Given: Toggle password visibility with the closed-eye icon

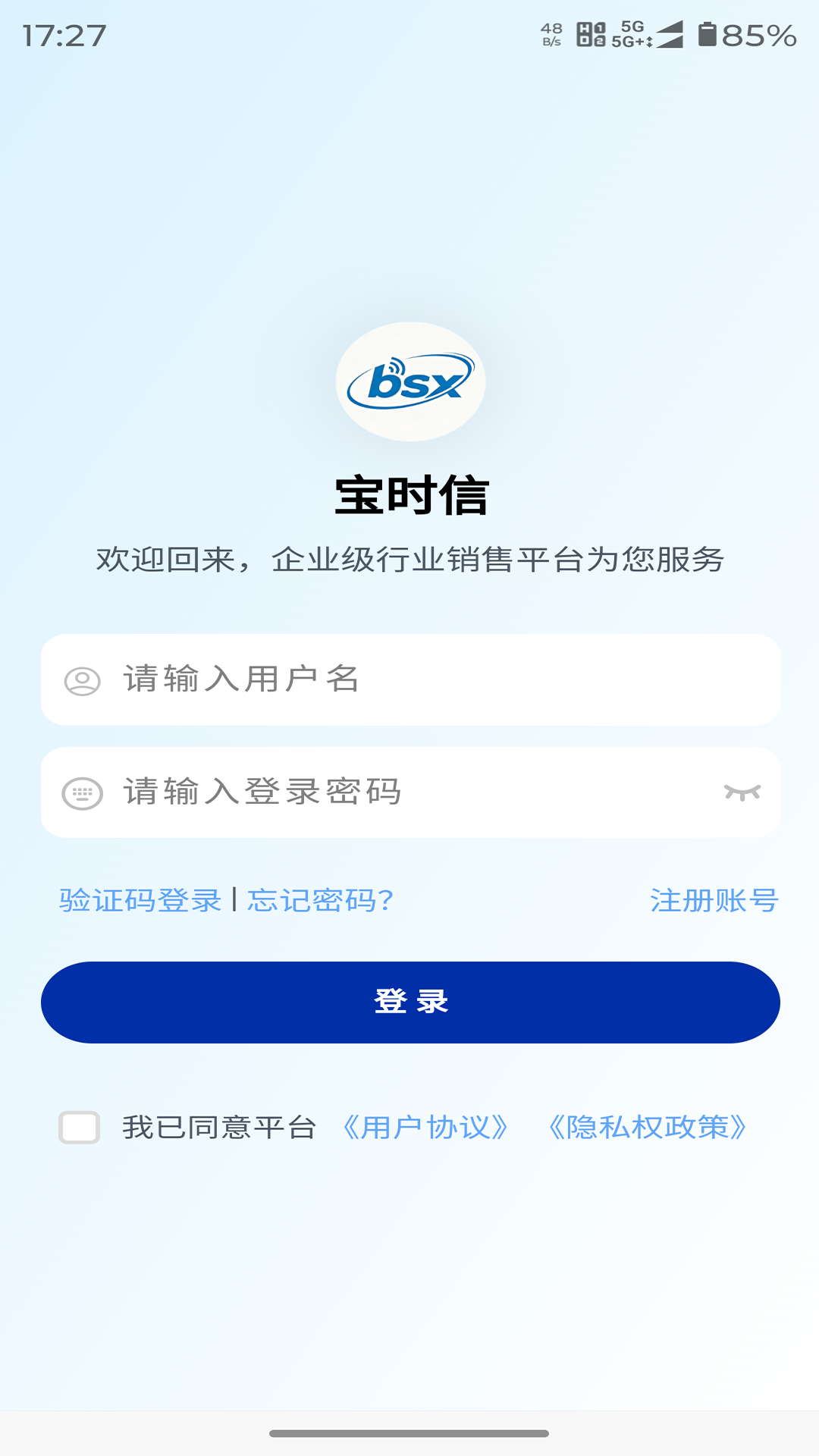Looking at the screenshot, I should [x=742, y=792].
